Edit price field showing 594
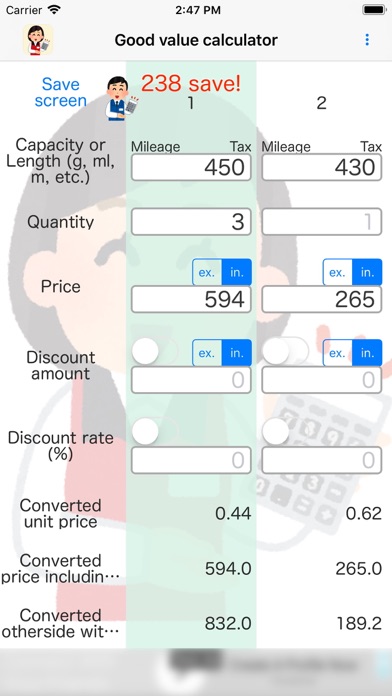Image resolution: width=392 pixels, height=696 pixels. 191,300
